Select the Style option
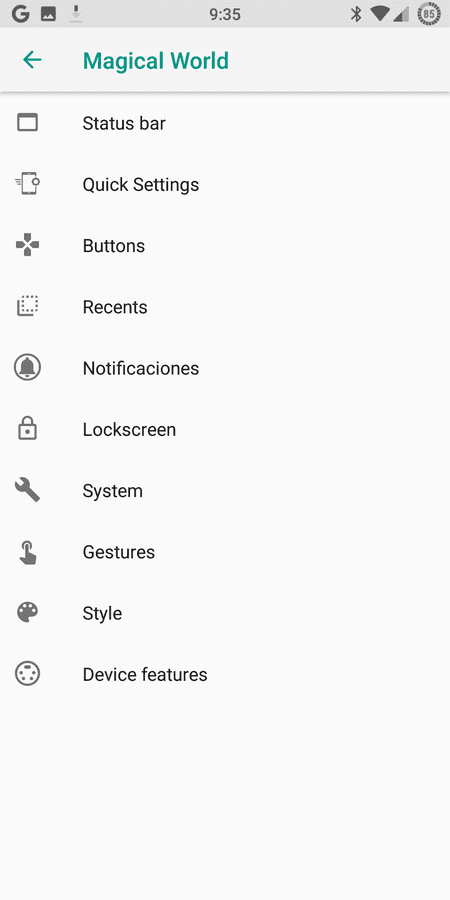This screenshot has height=900, width=450. tap(225, 613)
